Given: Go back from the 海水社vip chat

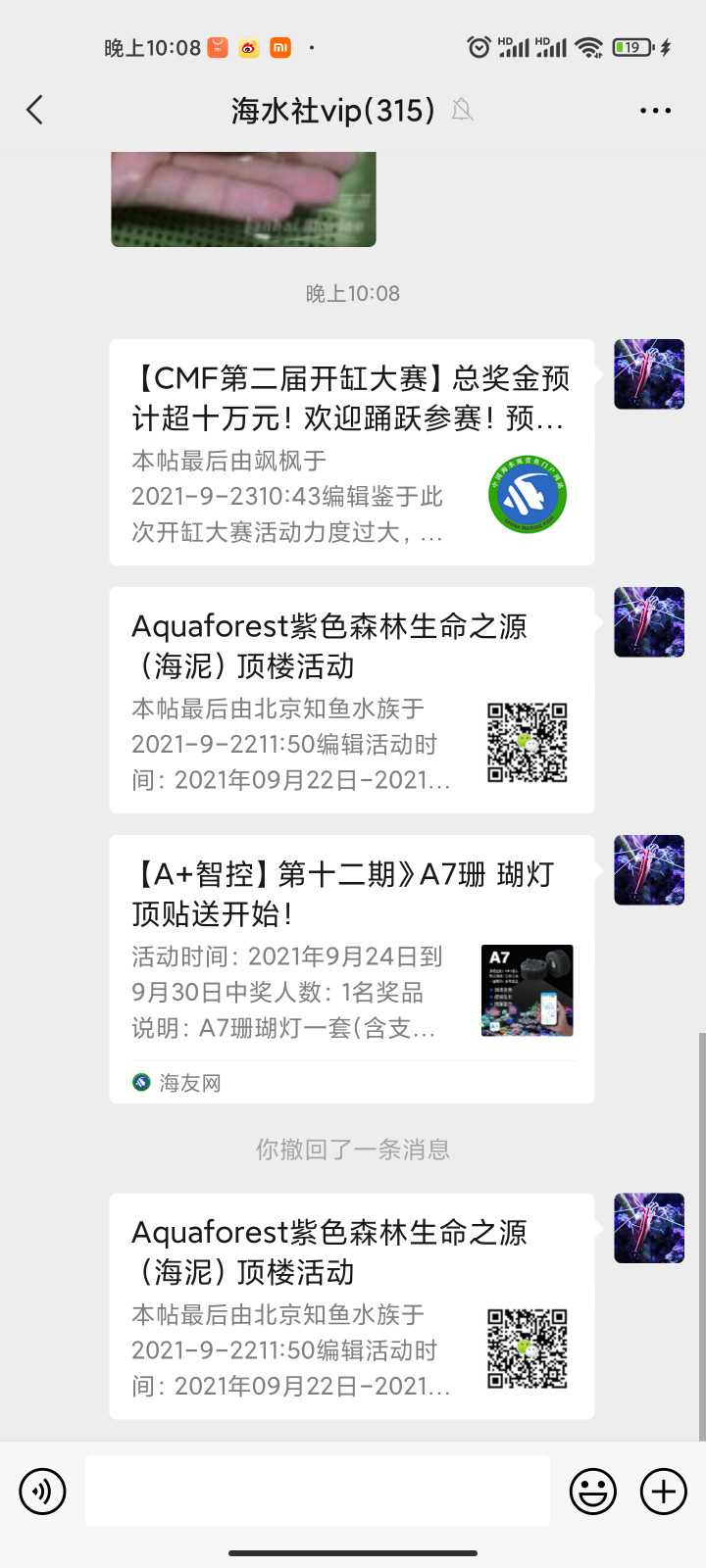Looking at the screenshot, I should (x=35, y=110).
